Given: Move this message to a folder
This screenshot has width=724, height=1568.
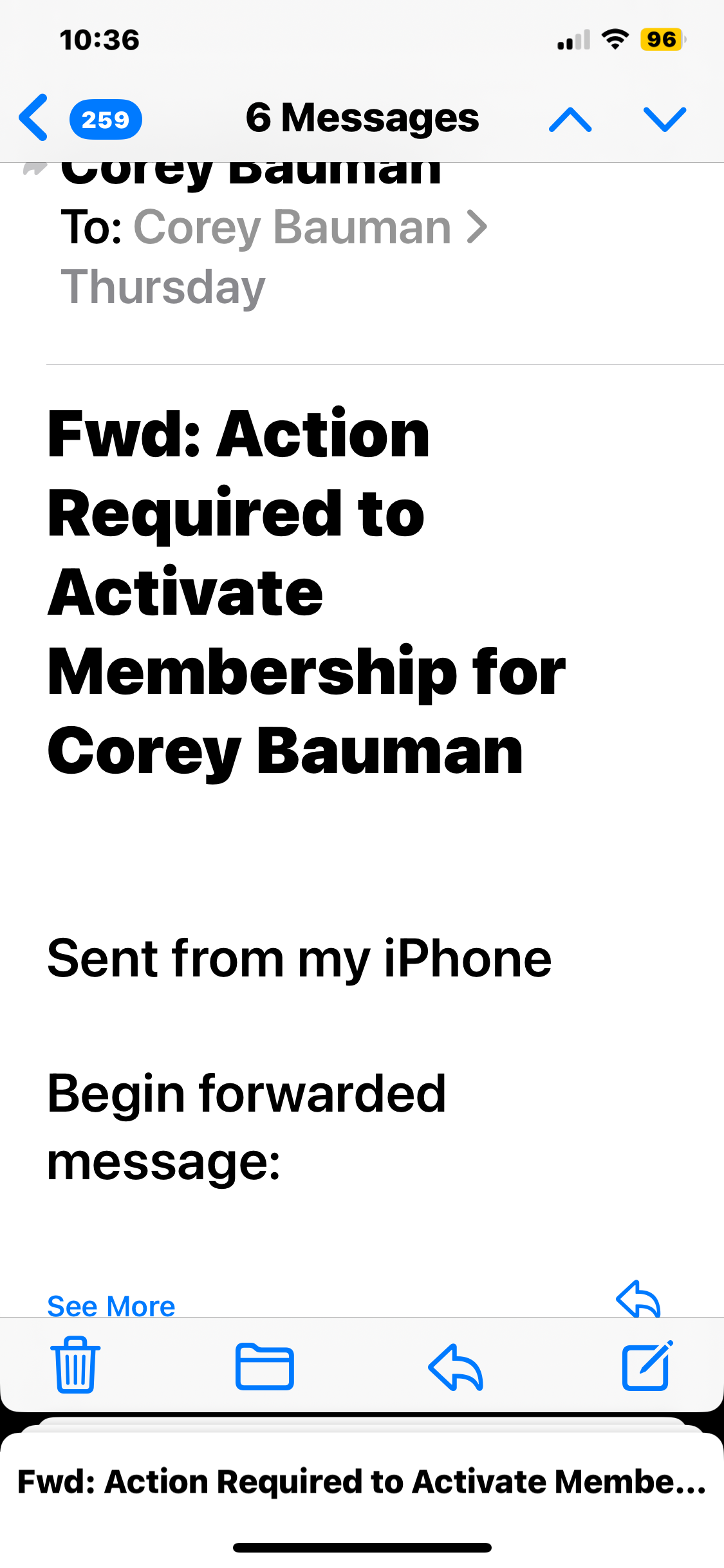Looking at the screenshot, I should pos(265,1367).
